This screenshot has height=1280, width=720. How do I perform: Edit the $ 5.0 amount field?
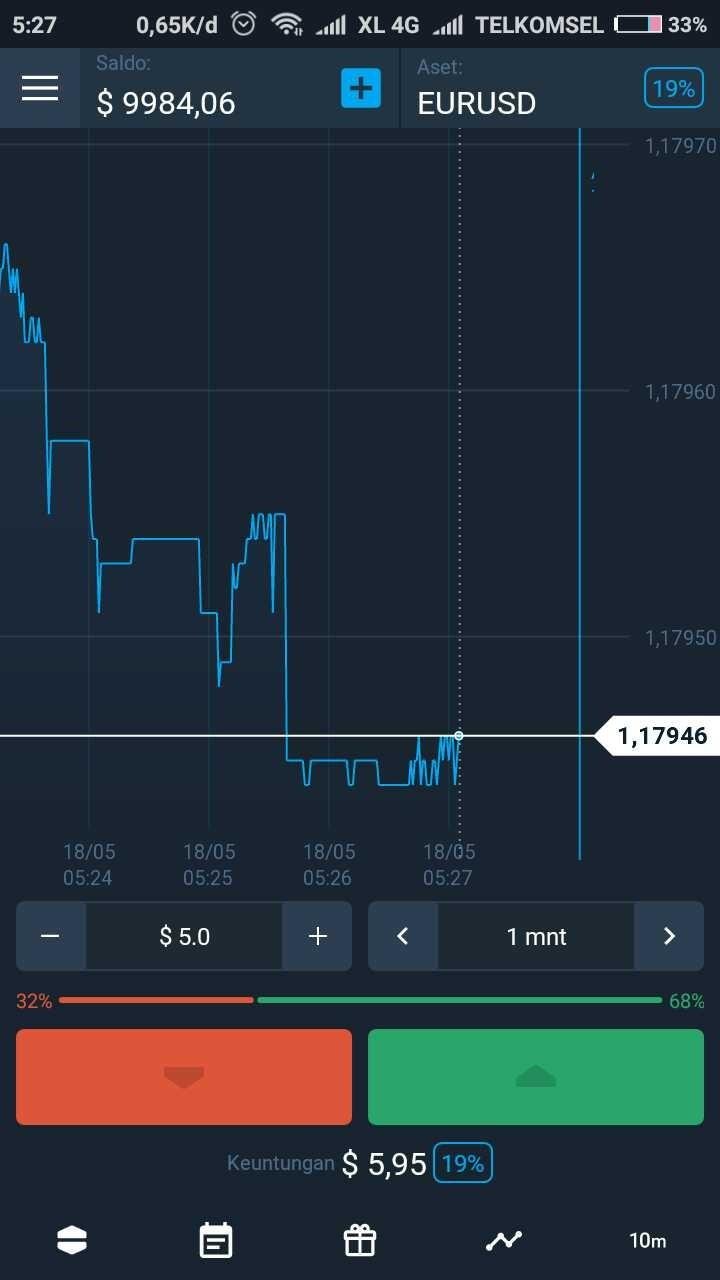click(184, 936)
